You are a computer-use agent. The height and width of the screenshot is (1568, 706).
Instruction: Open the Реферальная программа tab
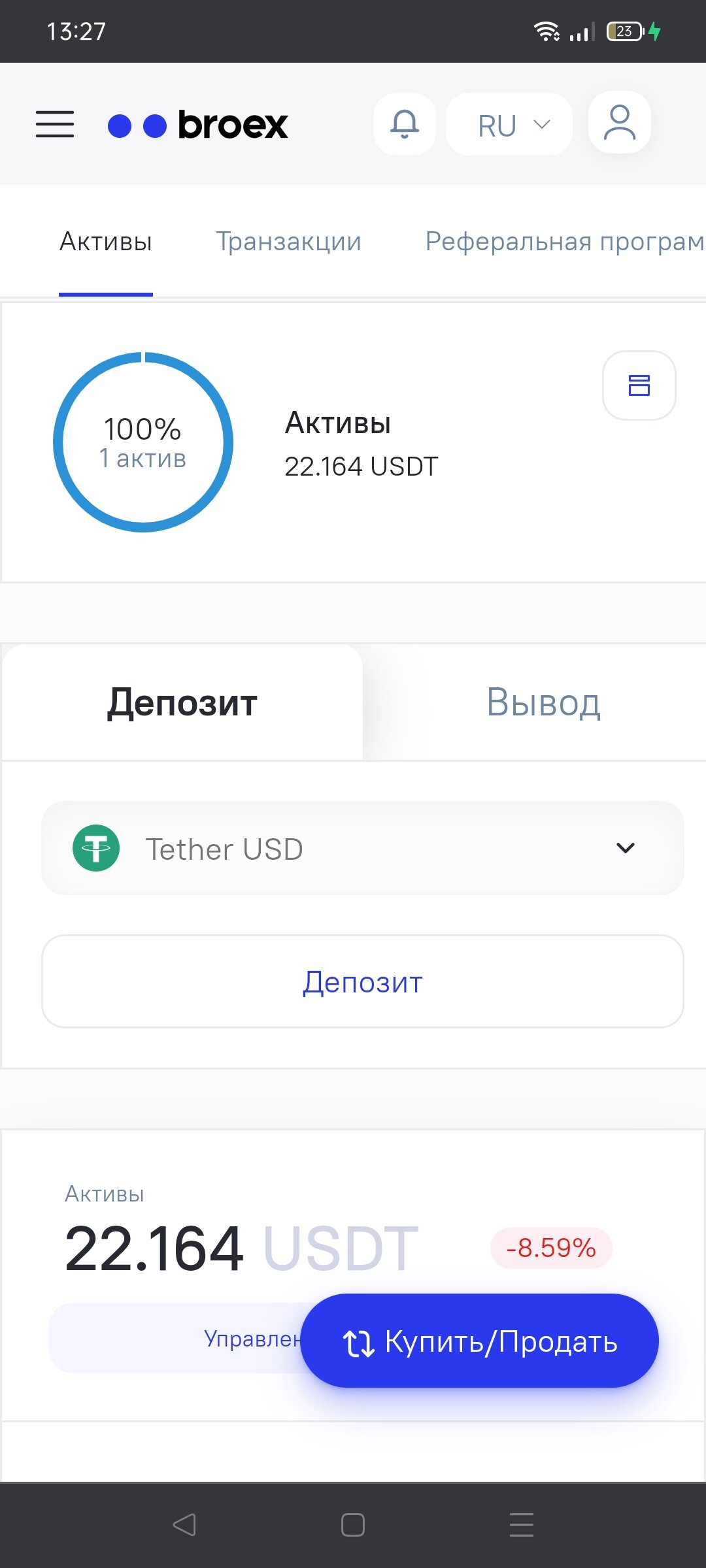[x=564, y=242]
